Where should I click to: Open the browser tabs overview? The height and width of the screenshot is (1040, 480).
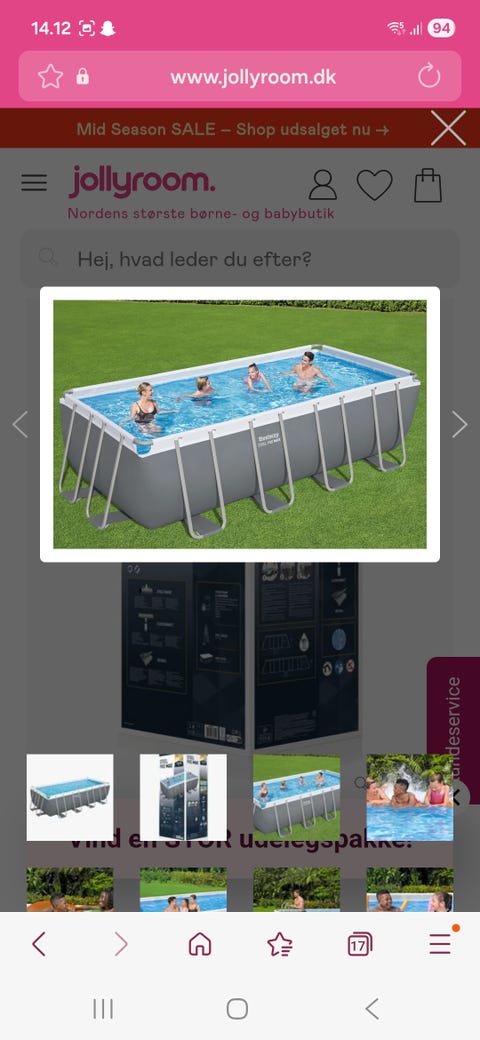tap(359, 943)
